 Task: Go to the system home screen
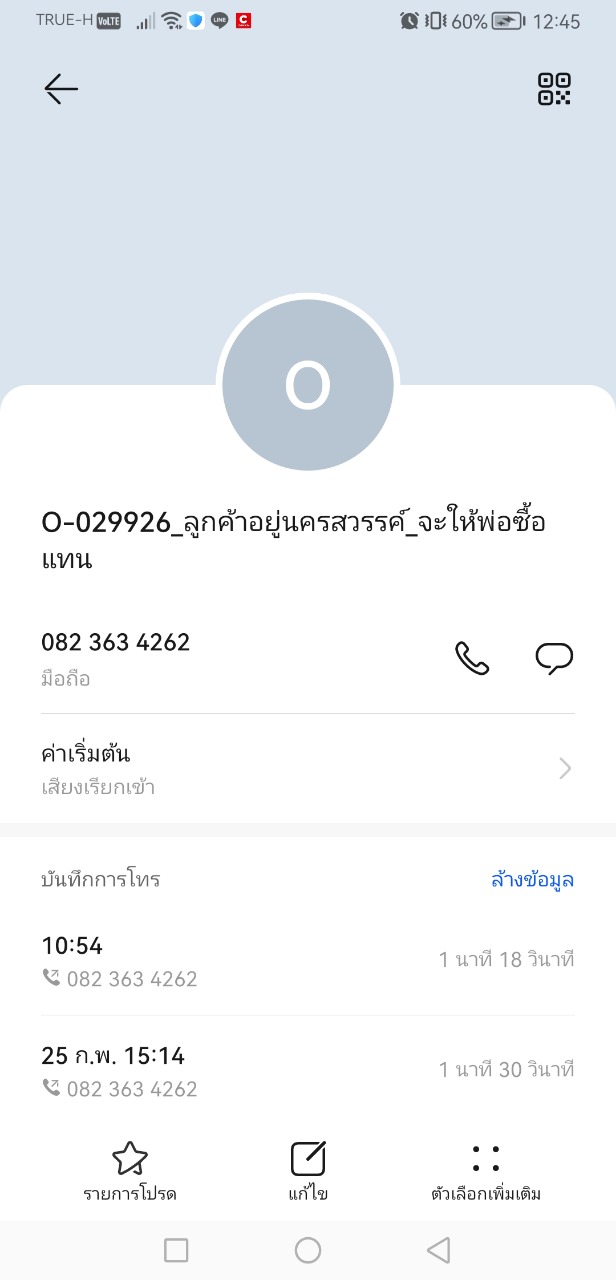point(308,1250)
